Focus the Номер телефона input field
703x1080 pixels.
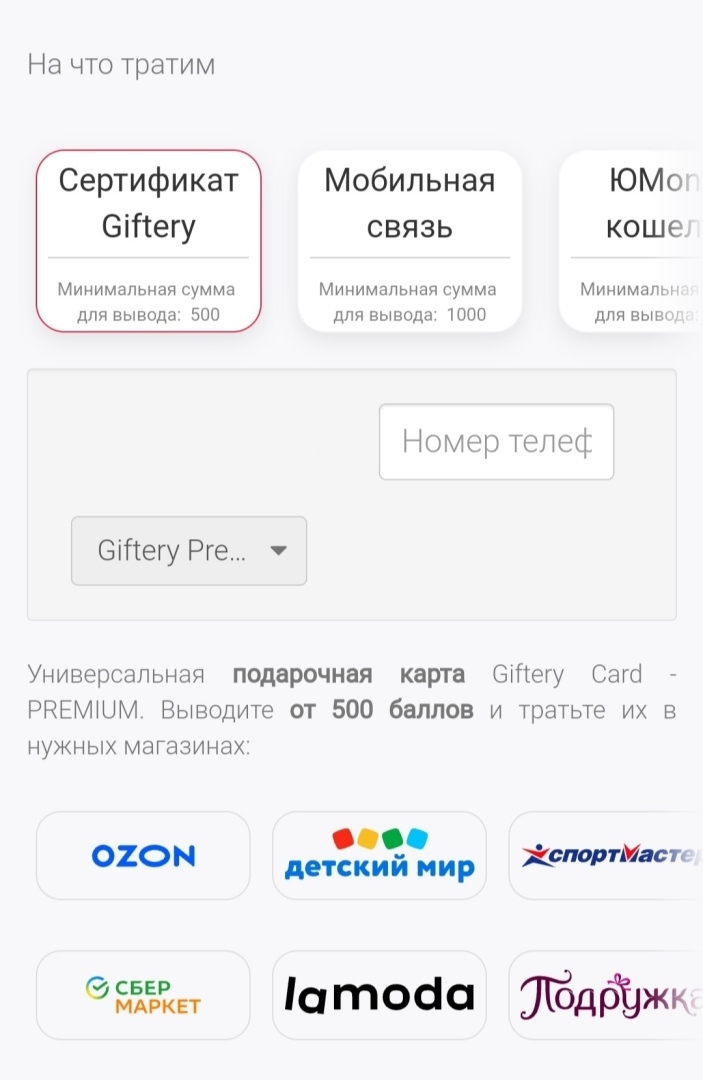(496, 442)
